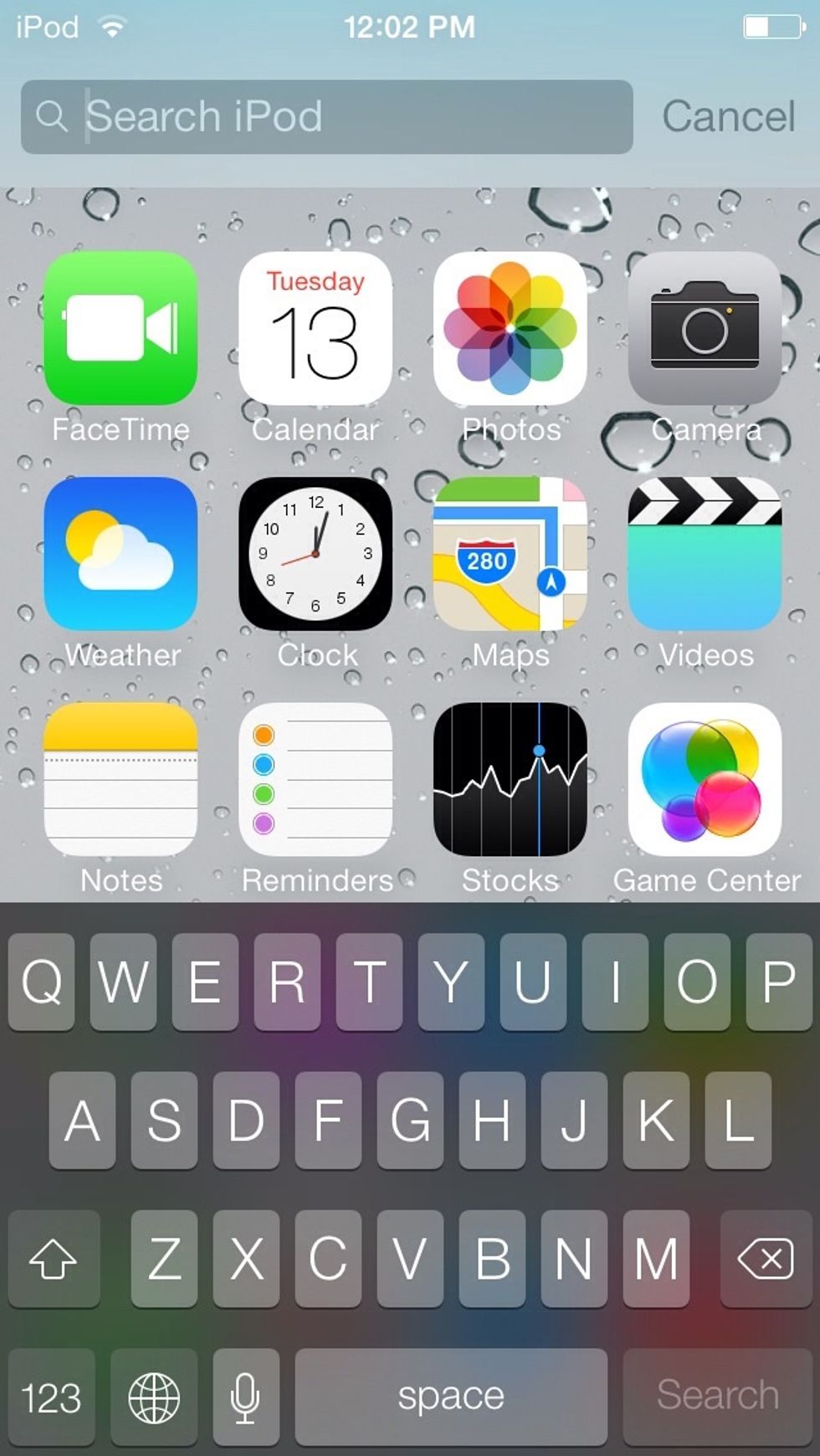The height and width of the screenshot is (1456, 820).
Task: Tap the Search iPod field
Action: (x=326, y=116)
